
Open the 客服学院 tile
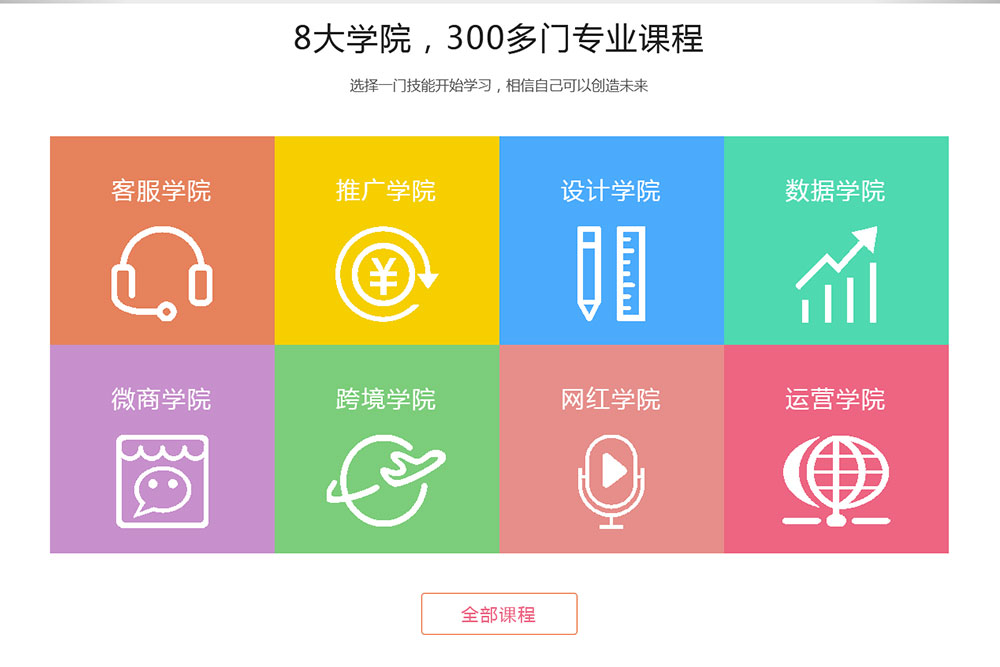click(x=162, y=241)
